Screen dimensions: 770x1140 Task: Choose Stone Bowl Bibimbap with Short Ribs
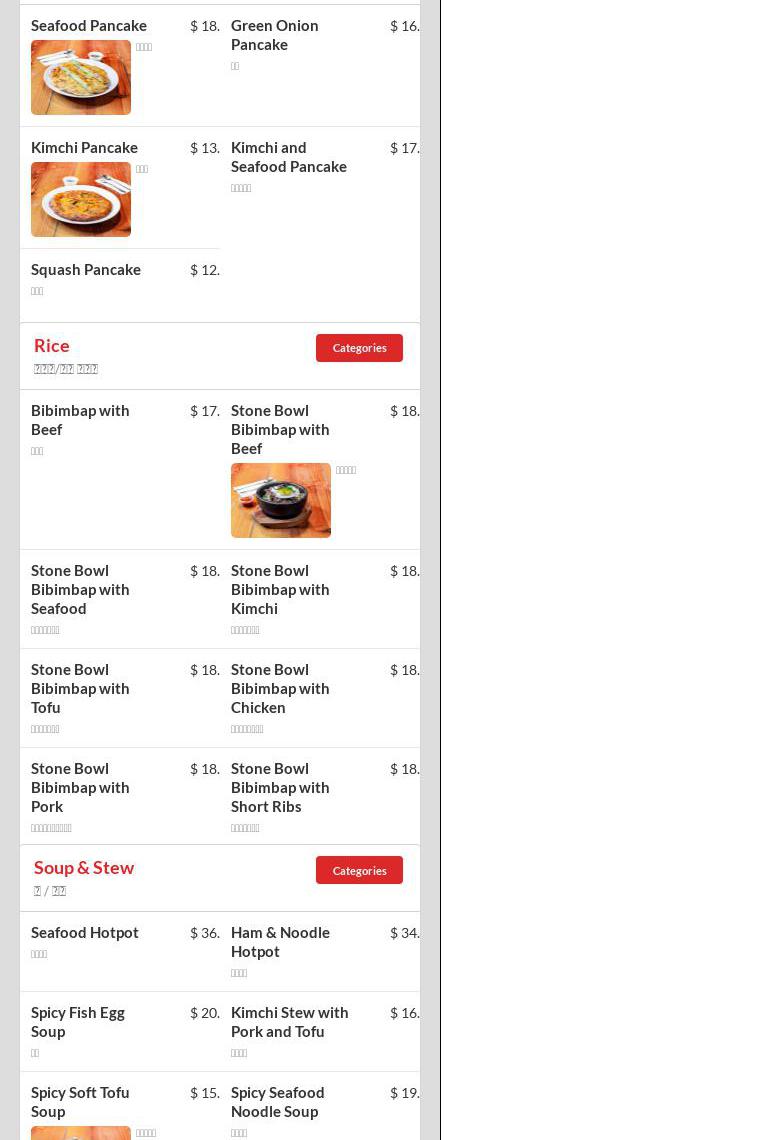(x=280, y=787)
